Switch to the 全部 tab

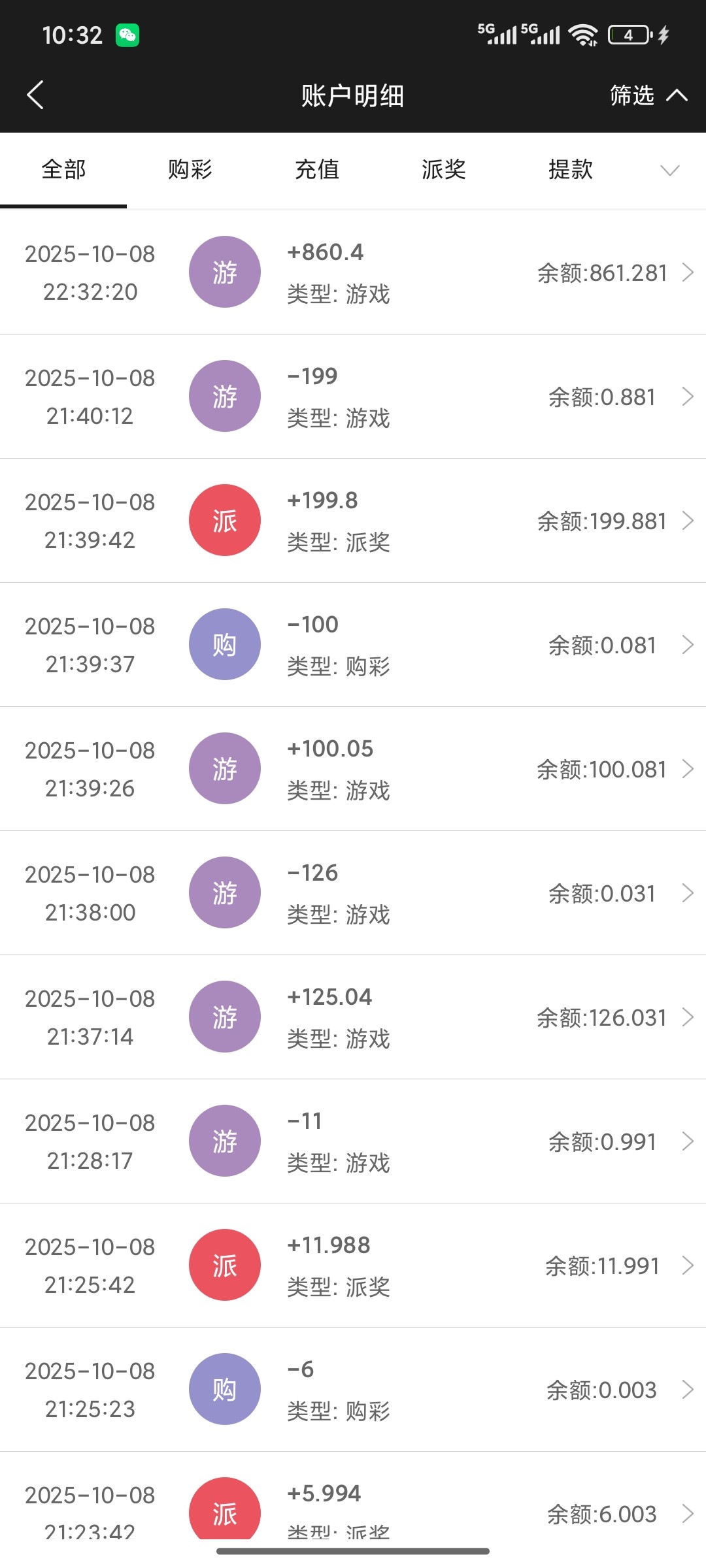point(63,170)
